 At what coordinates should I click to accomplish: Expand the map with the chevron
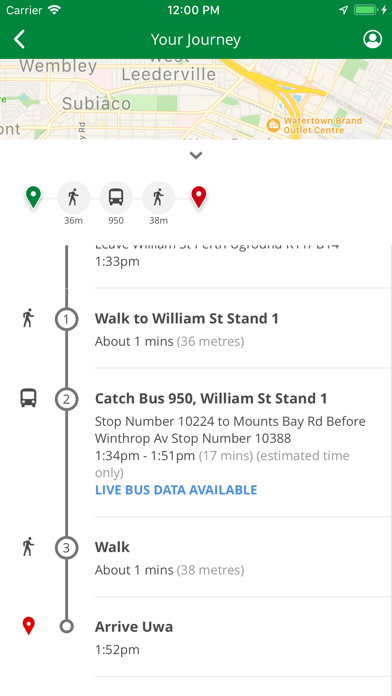pyautogui.click(x=196, y=155)
